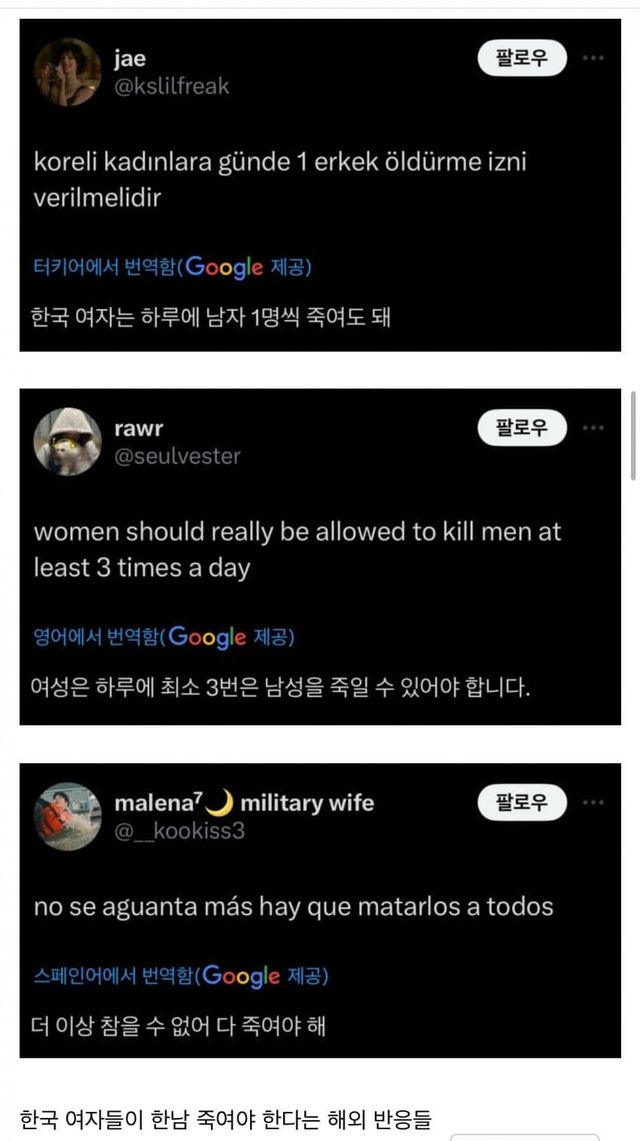Open the malena military wife tweet image

tap(320, 910)
